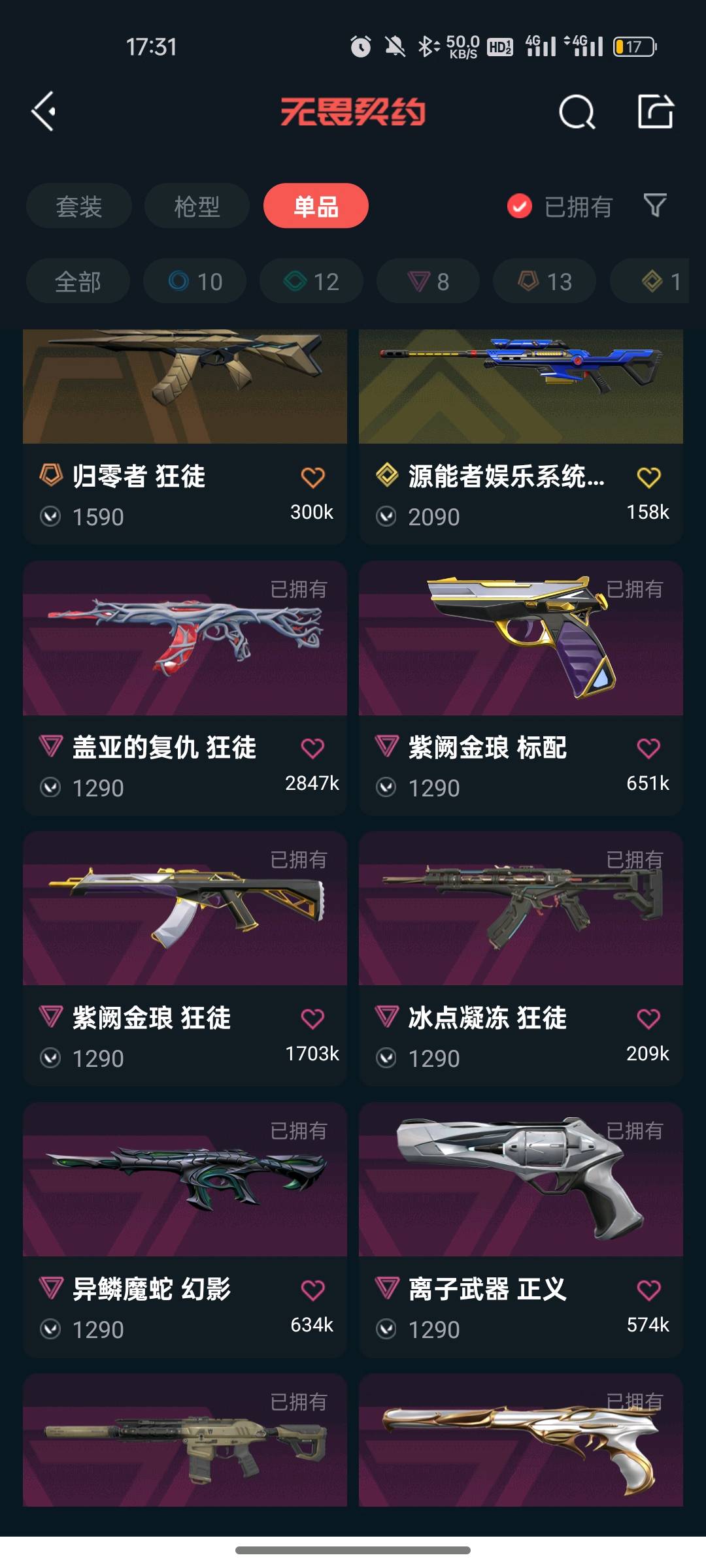Toggle the 已拥有 owned filter checkbox
Viewport: 706px width, 1568px height.
click(520, 206)
